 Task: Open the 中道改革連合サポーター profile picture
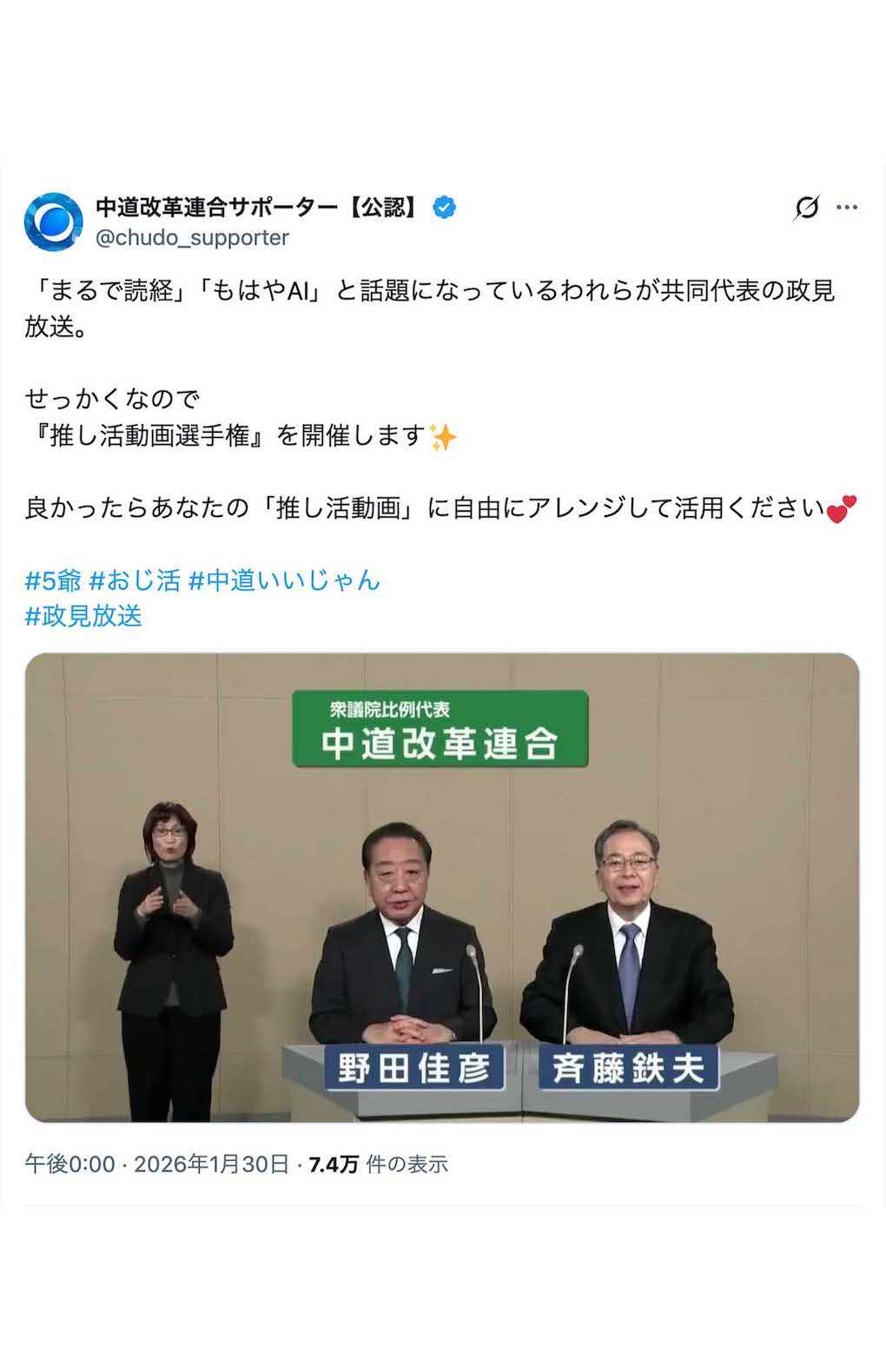pos(54,222)
